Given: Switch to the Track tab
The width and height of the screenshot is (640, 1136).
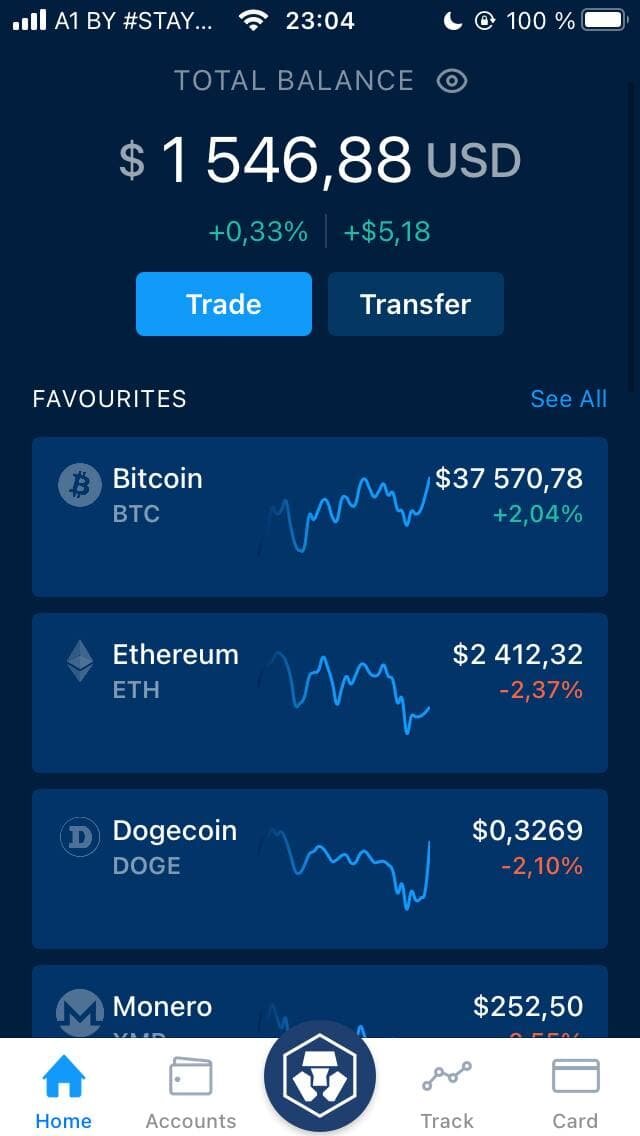Looking at the screenshot, I should [447, 1091].
